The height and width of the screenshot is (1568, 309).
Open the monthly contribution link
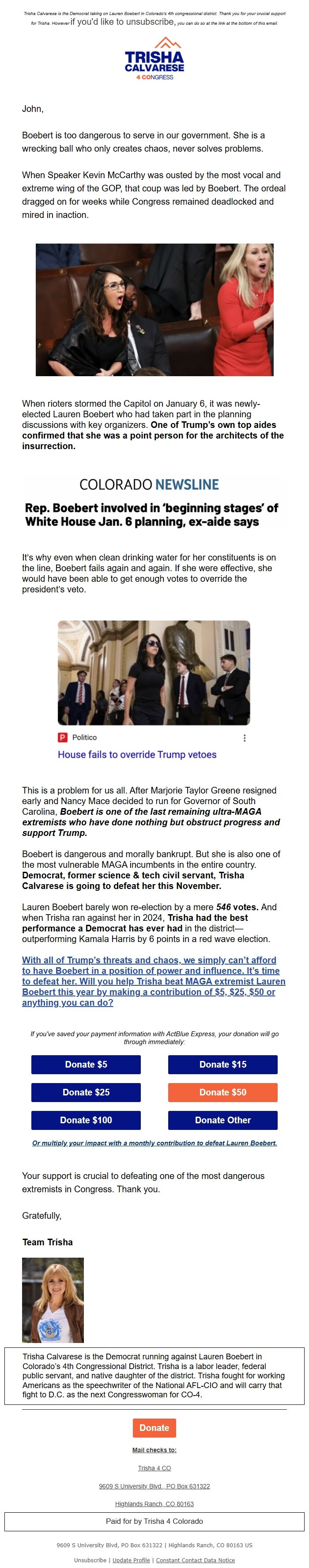[154, 1143]
